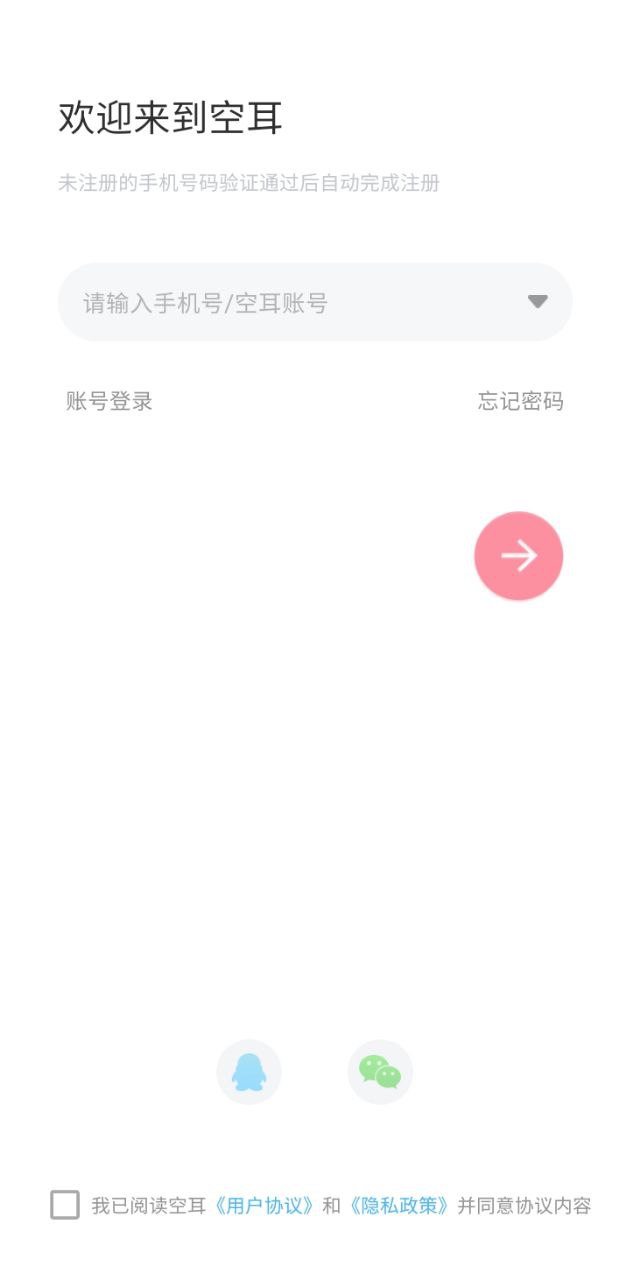Viewport: 630px width, 1280px height.
Task: Check the agreement consent checkbox
Action: [65, 1205]
